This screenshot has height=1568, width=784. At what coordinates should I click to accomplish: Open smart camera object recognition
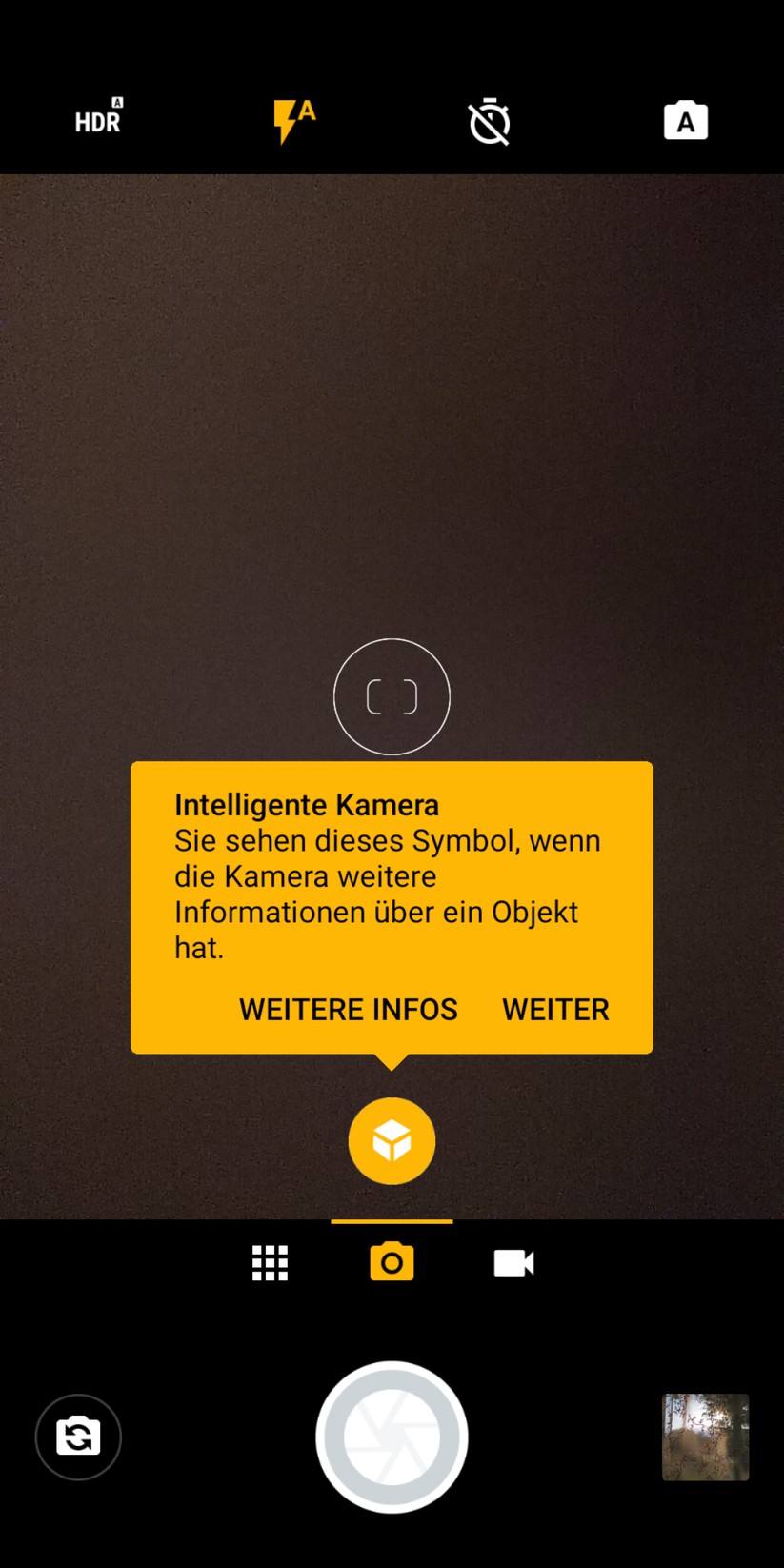pos(392,1140)
